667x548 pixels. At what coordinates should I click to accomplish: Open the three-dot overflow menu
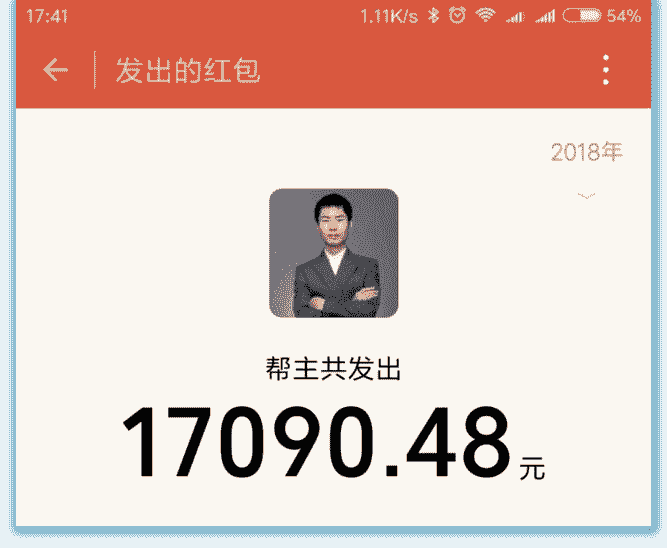606,70
